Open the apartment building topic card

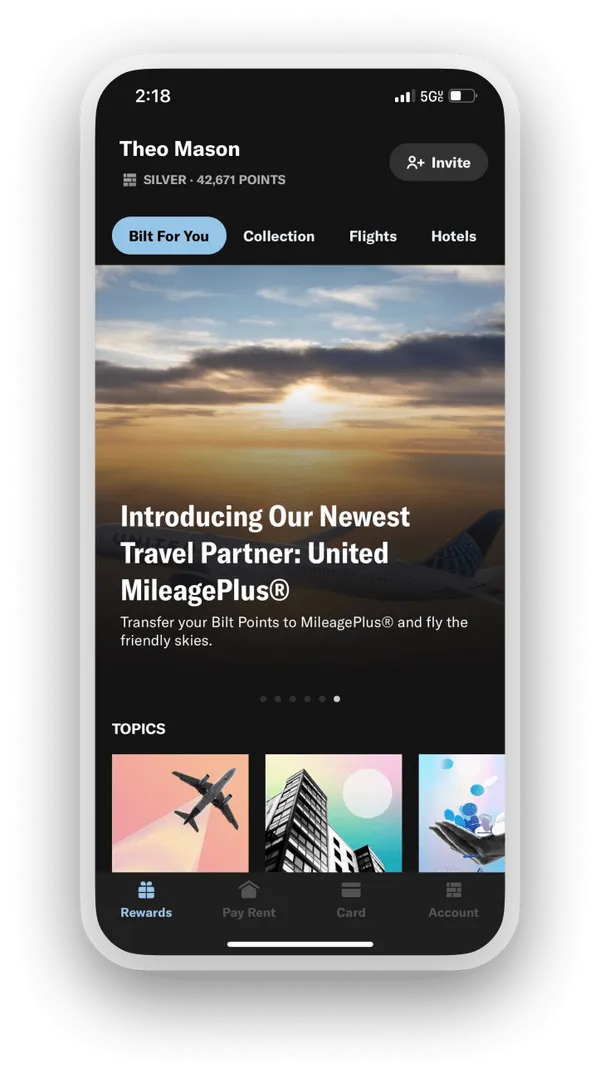(x=333, y=812)
